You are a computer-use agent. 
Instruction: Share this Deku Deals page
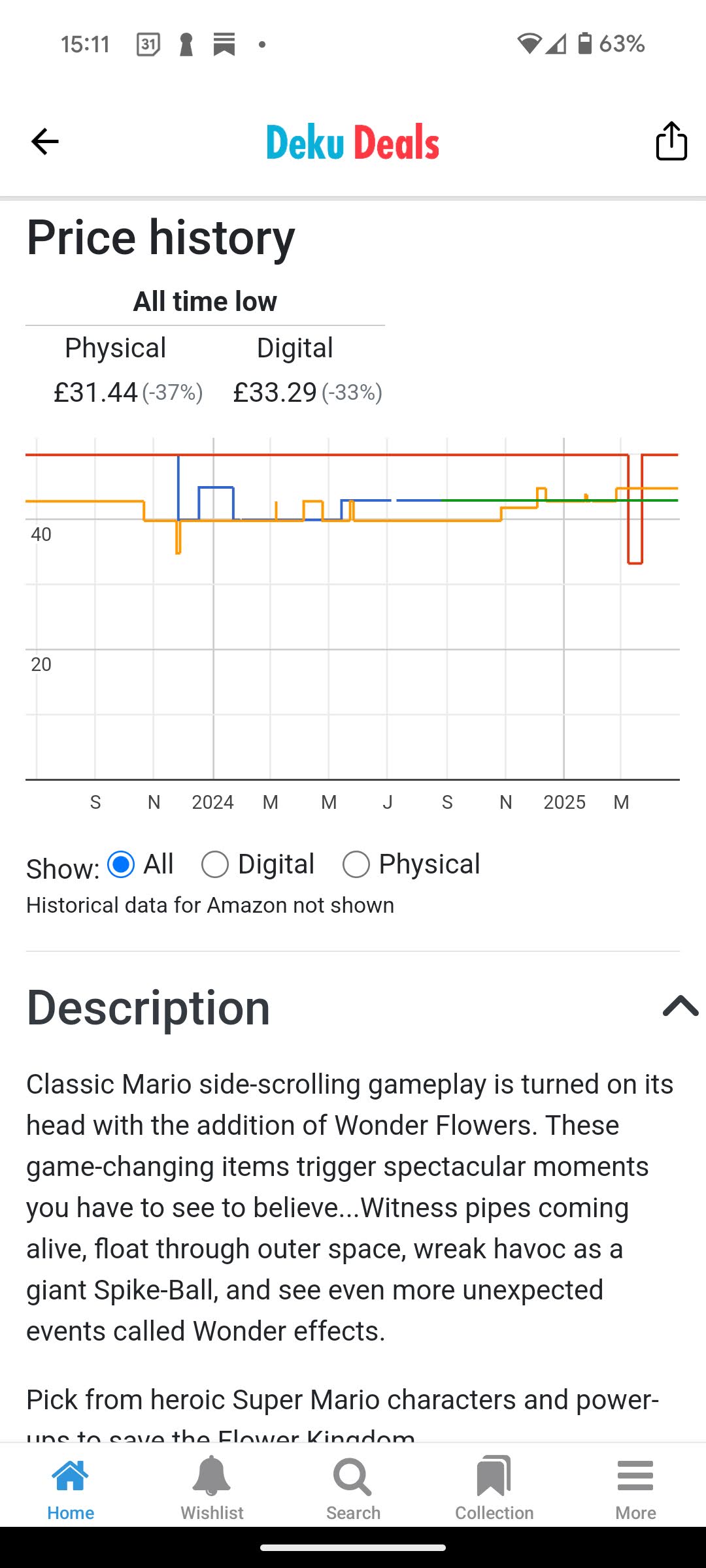coord(671,141)
